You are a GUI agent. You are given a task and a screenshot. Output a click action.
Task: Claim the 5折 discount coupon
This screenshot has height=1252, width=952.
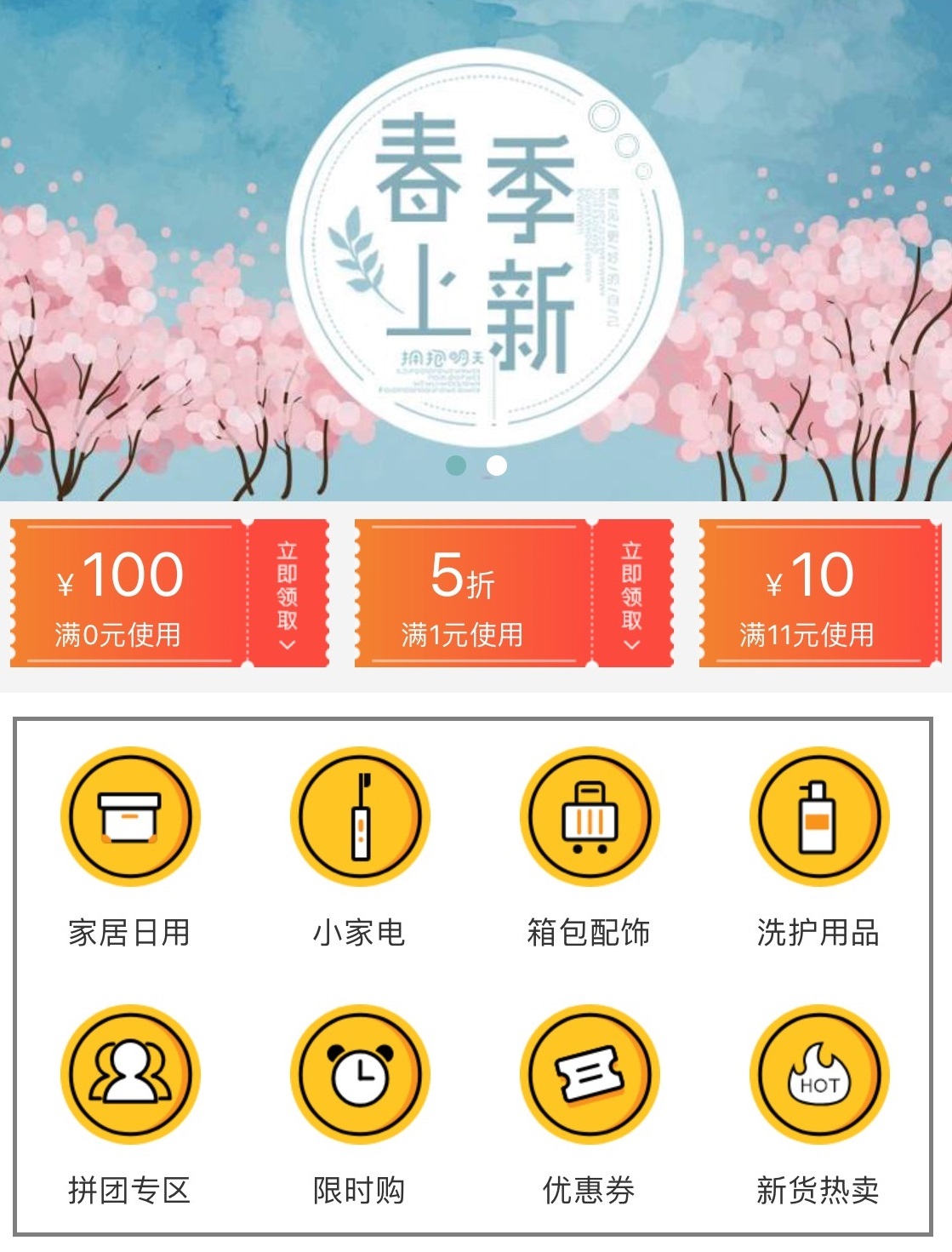[x=630, y=594]
